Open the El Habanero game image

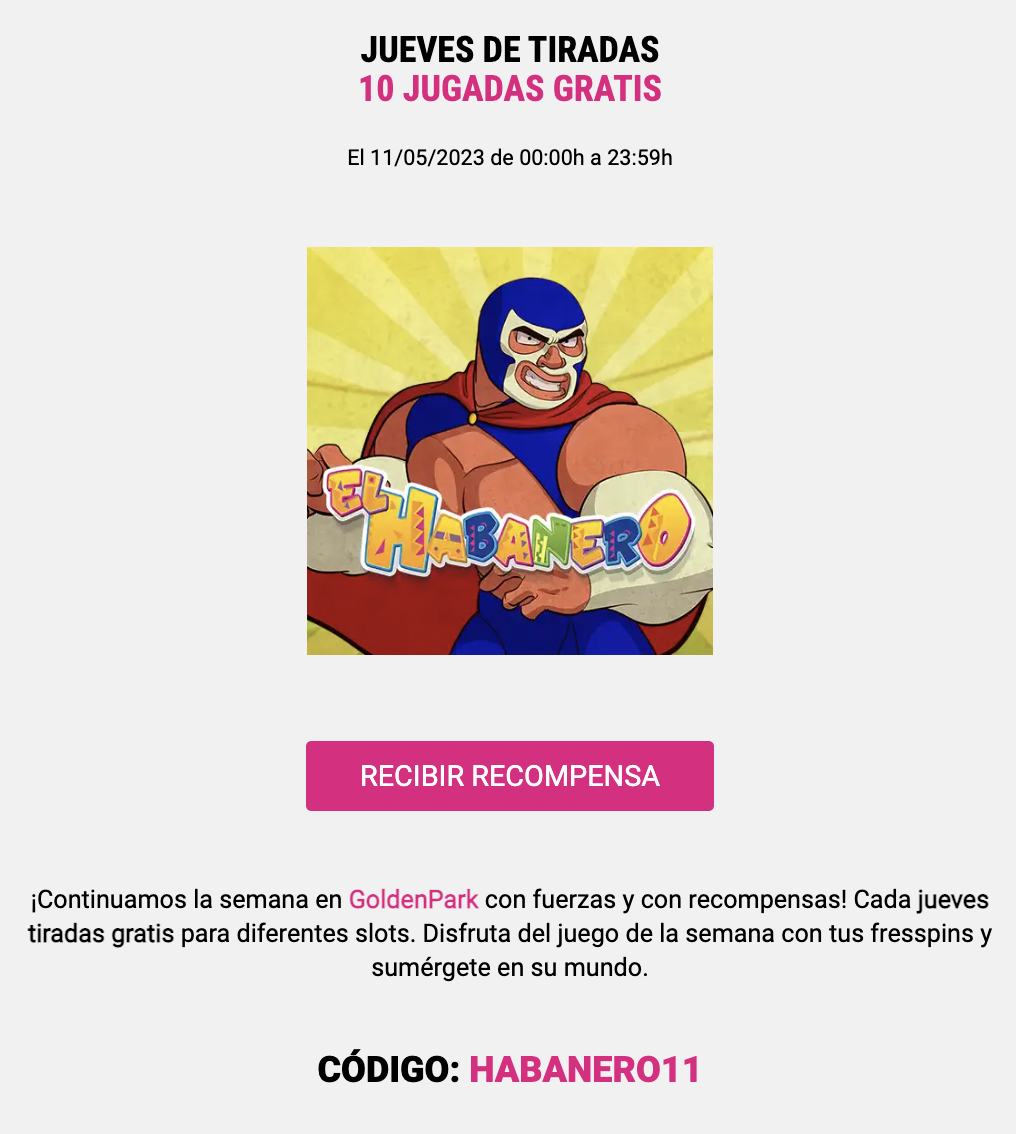pos(509,451)
